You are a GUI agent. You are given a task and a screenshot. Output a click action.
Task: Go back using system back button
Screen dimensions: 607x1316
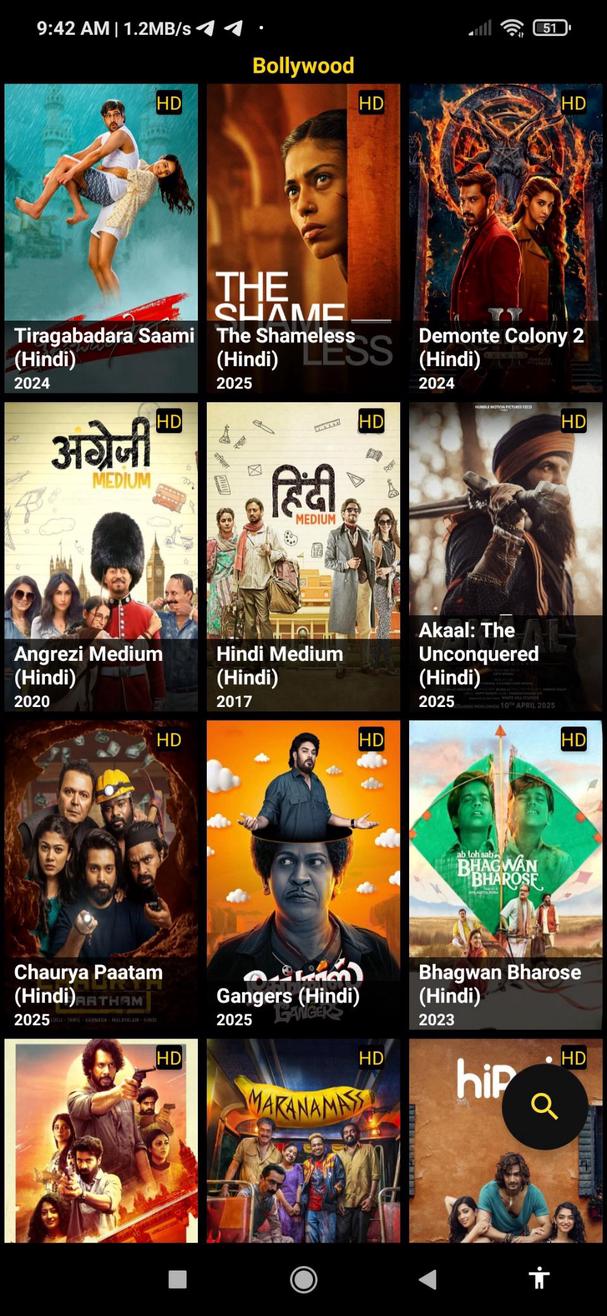(427, 1278)
